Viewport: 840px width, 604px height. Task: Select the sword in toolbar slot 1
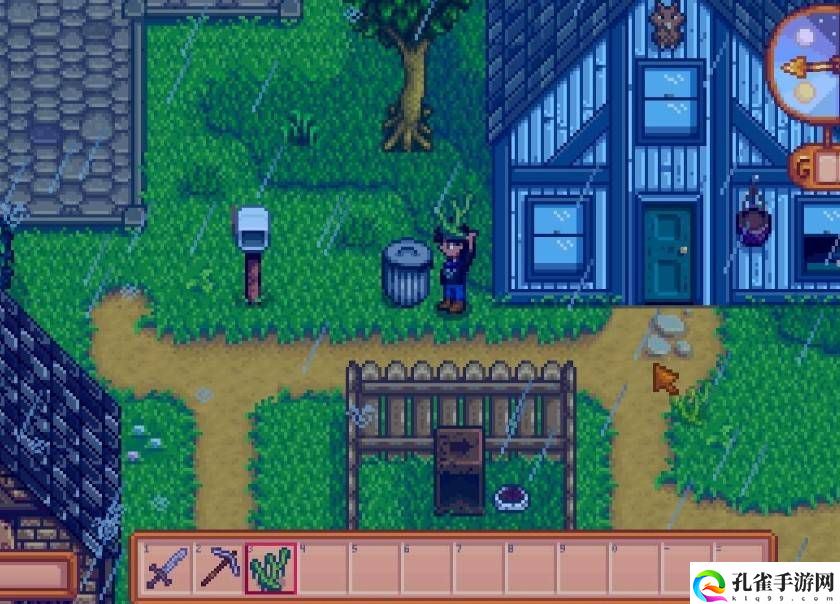tap(166, 569)
